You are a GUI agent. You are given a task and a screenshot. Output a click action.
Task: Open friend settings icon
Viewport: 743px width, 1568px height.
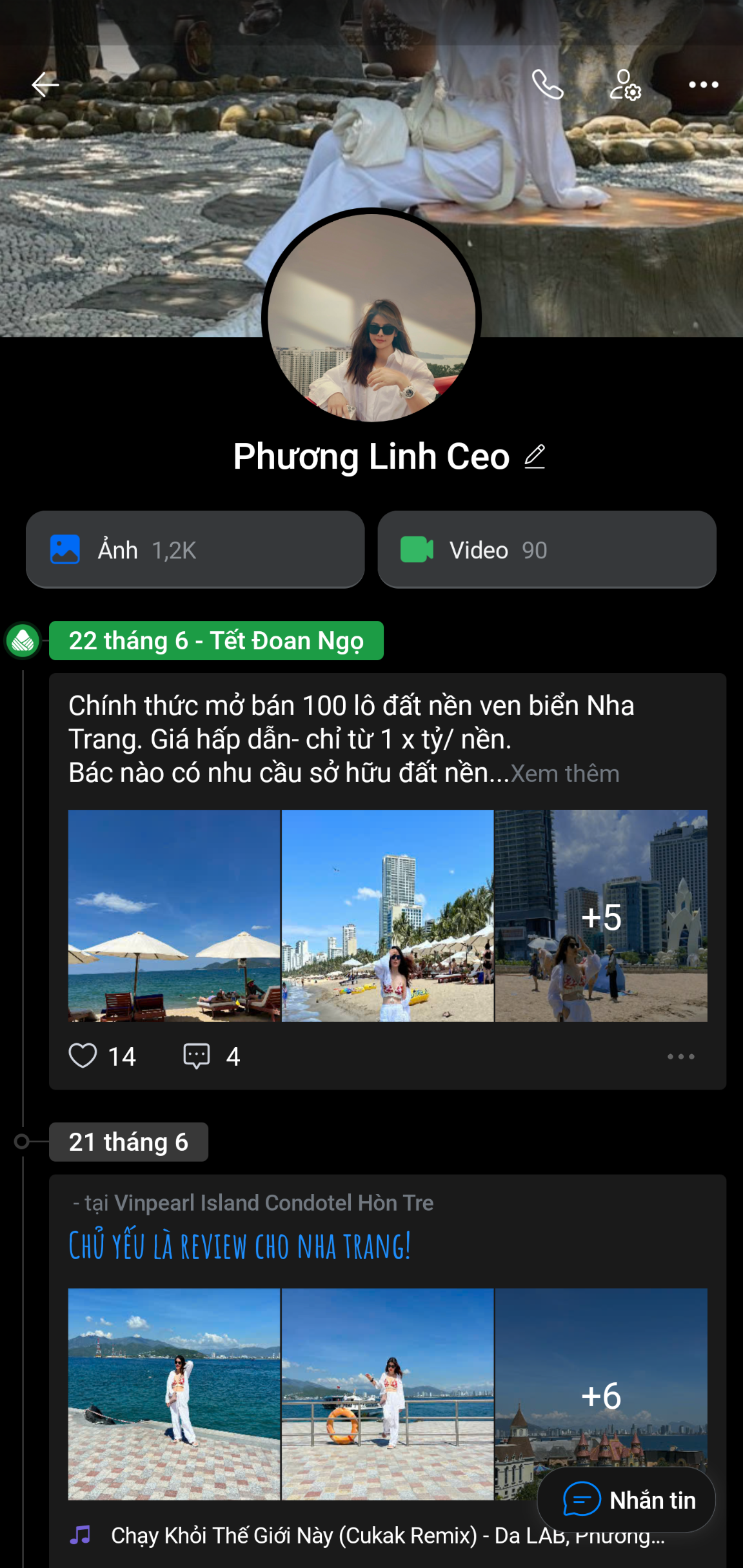click(x=625, y=84)
